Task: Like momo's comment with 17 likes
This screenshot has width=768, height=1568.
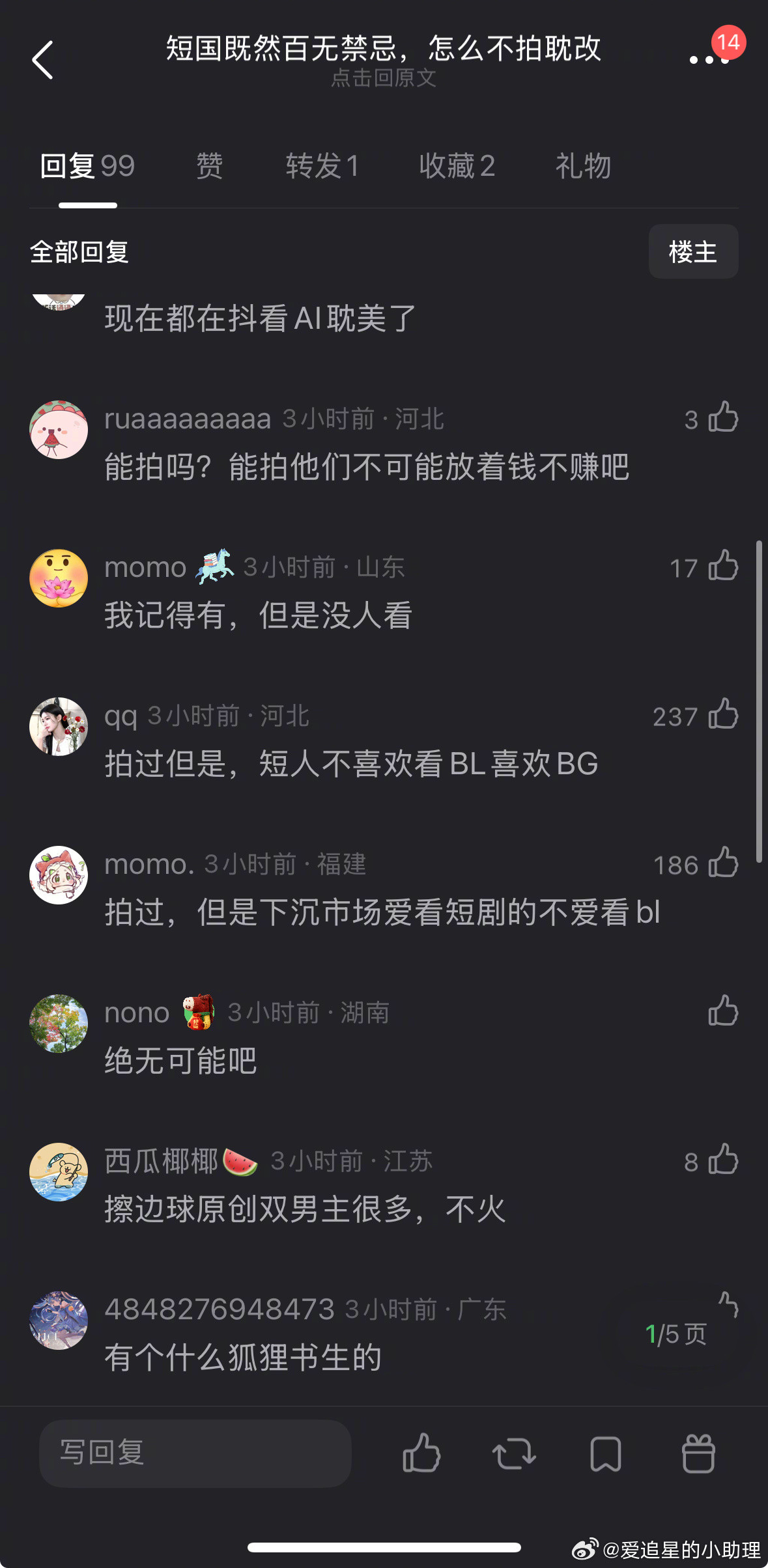Action: [x=724, y=567]
